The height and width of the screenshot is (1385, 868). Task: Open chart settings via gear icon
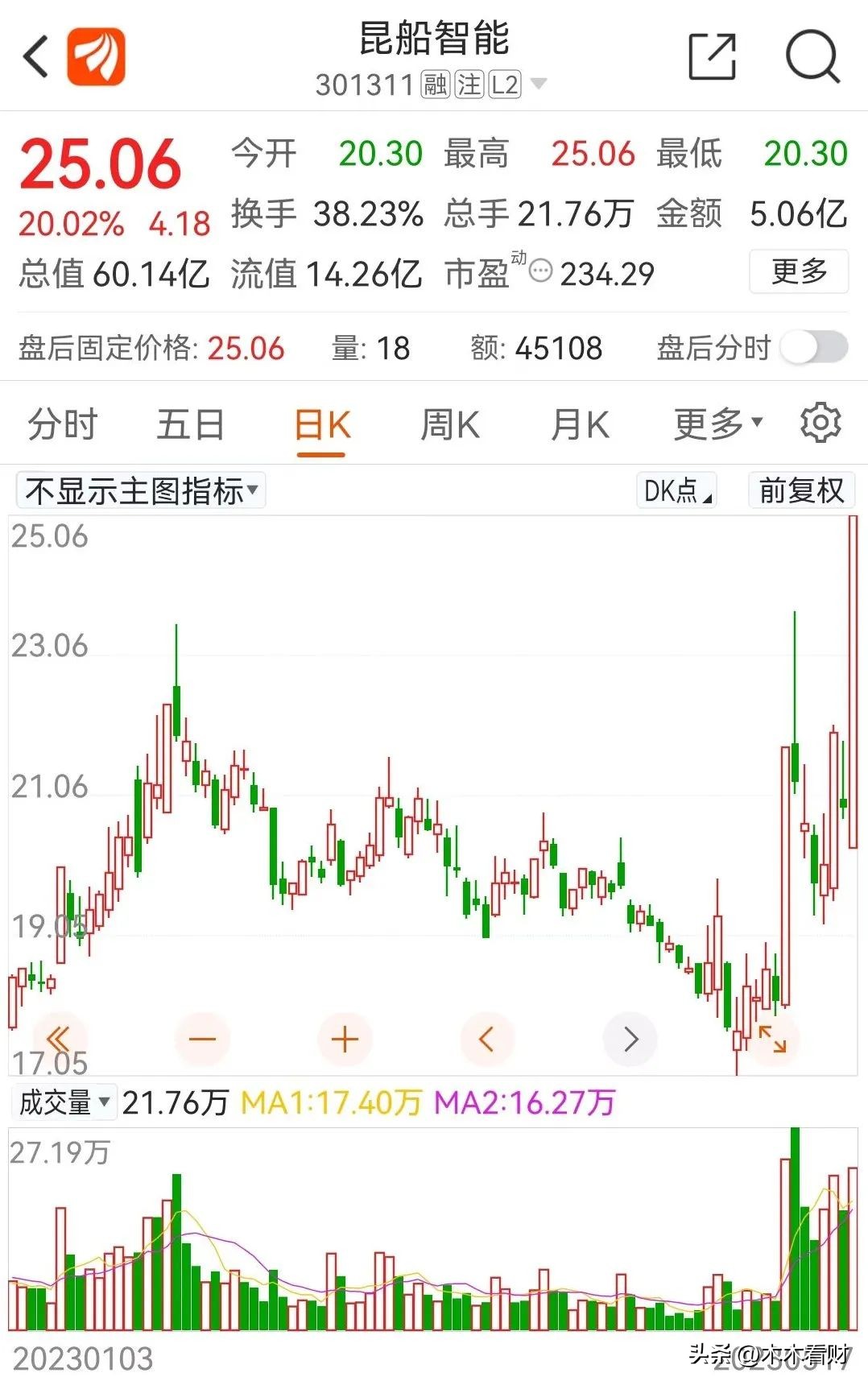click(819, 422)
